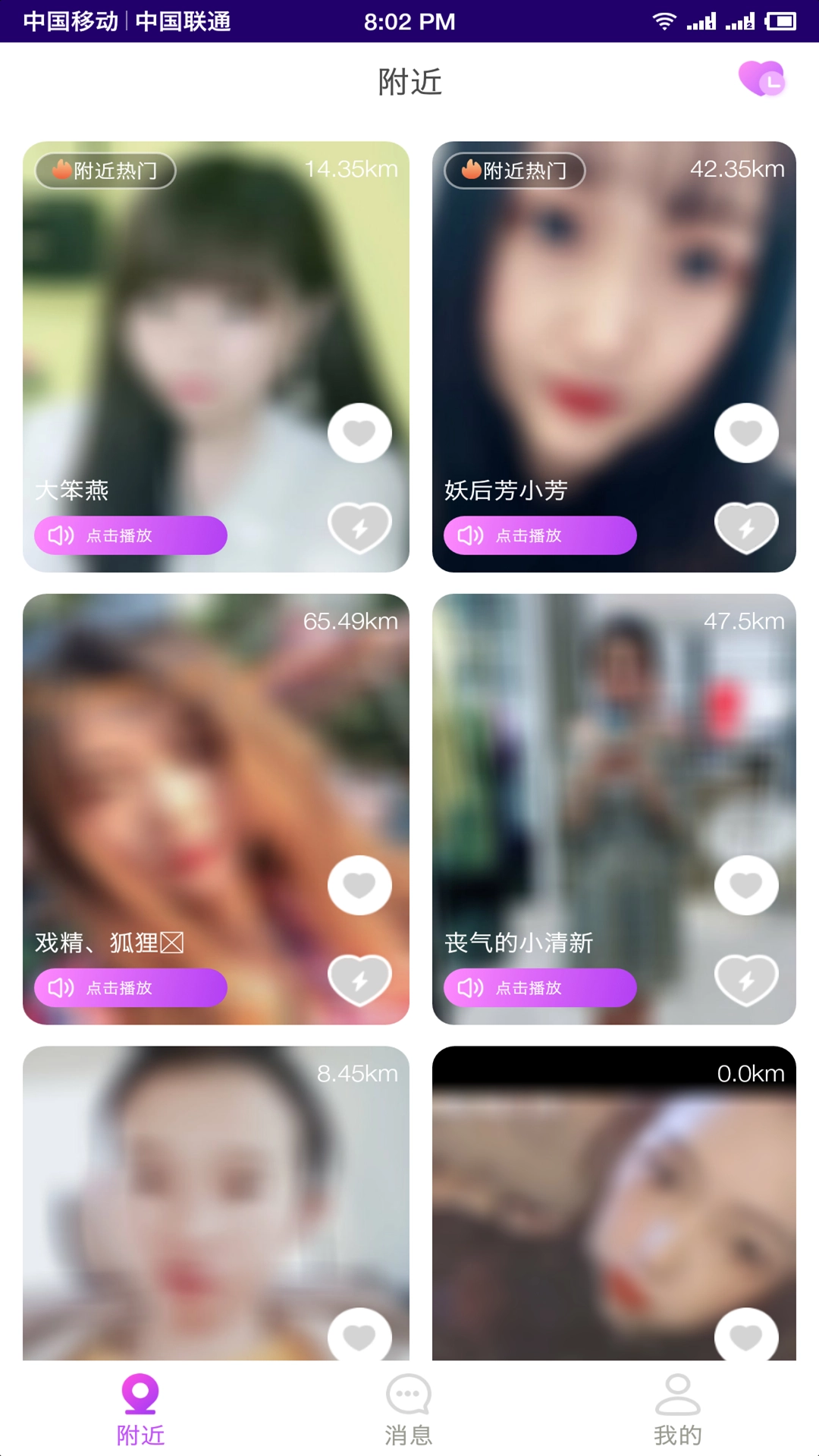Tap the lightning heart on 大笨燕's card
This screenshot has width=819, height=1456.
359,527
